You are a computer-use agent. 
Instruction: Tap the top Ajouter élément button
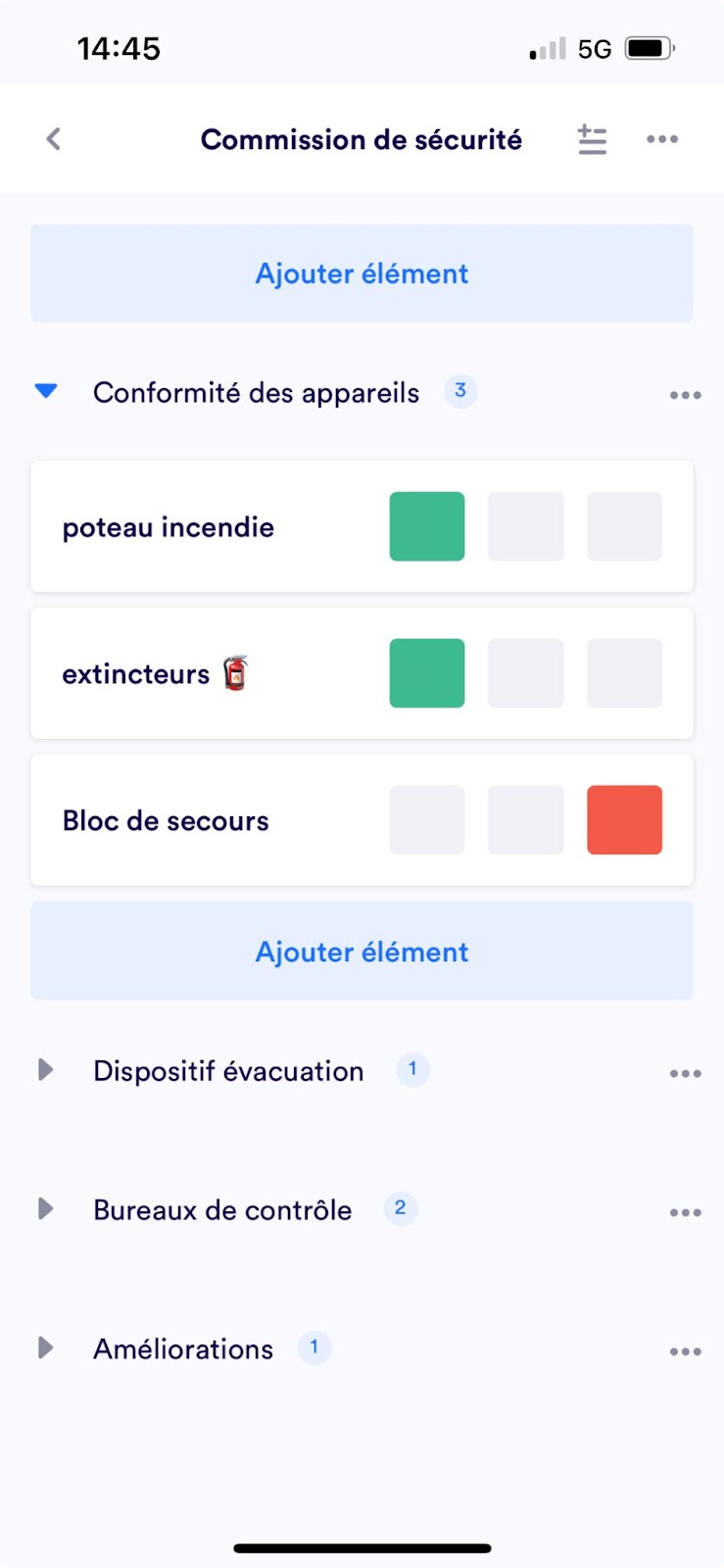click(x=362, y=273)
